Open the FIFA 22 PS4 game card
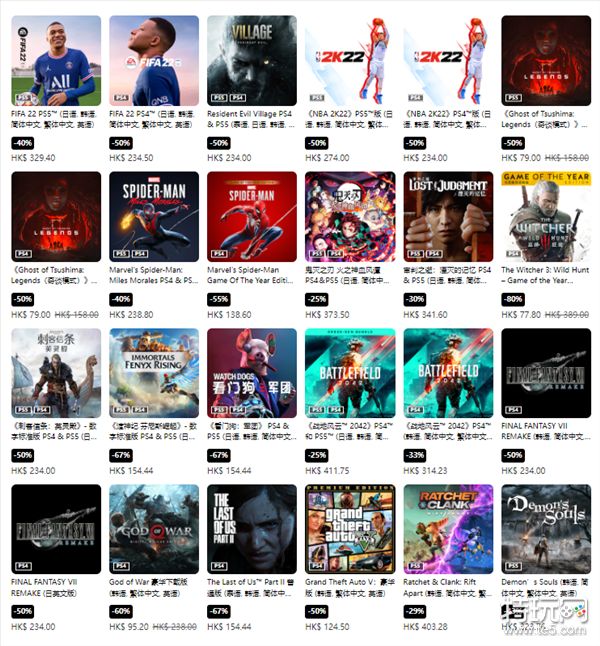The height and width of the screenshot is (646, 600). tap(153, 60)
